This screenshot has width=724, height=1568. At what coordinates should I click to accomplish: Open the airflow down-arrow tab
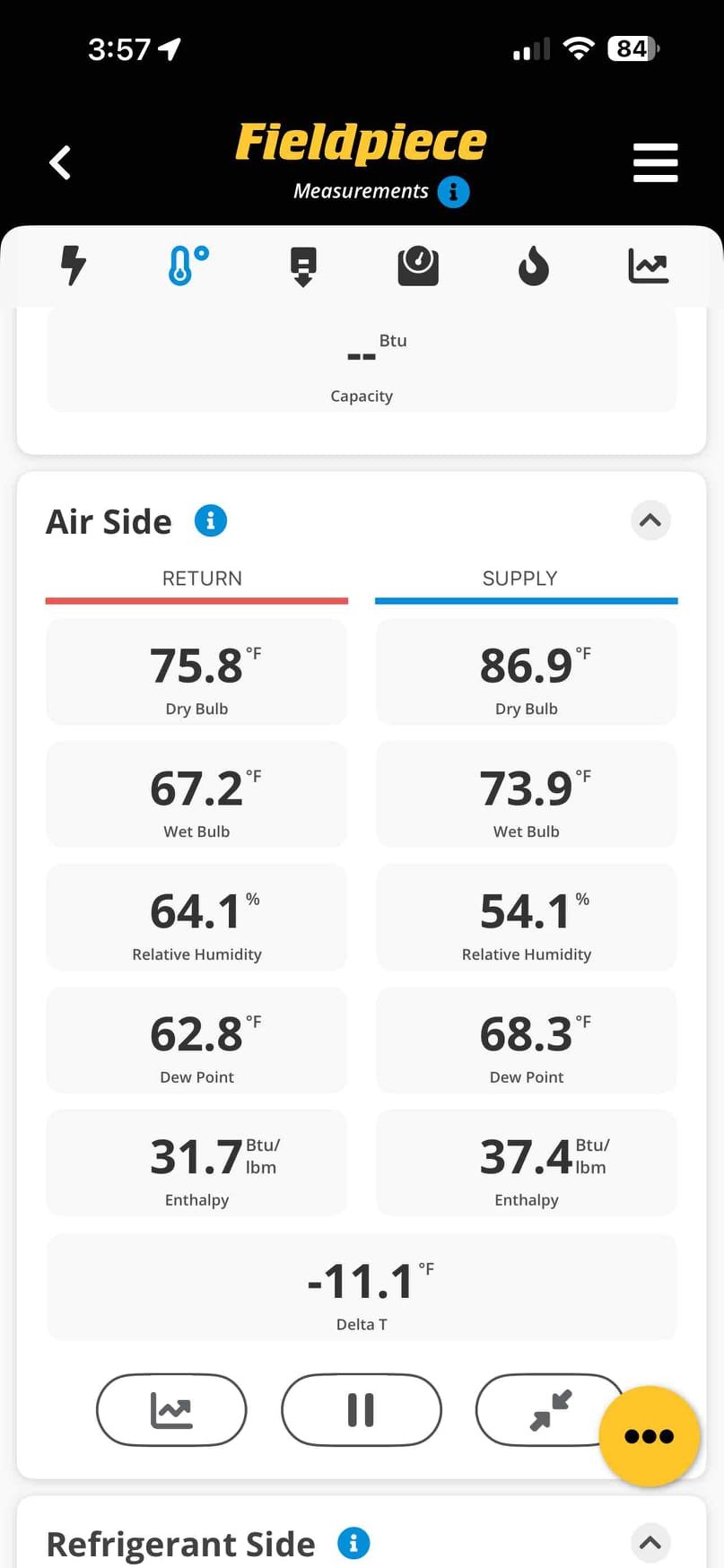point(303,266)
